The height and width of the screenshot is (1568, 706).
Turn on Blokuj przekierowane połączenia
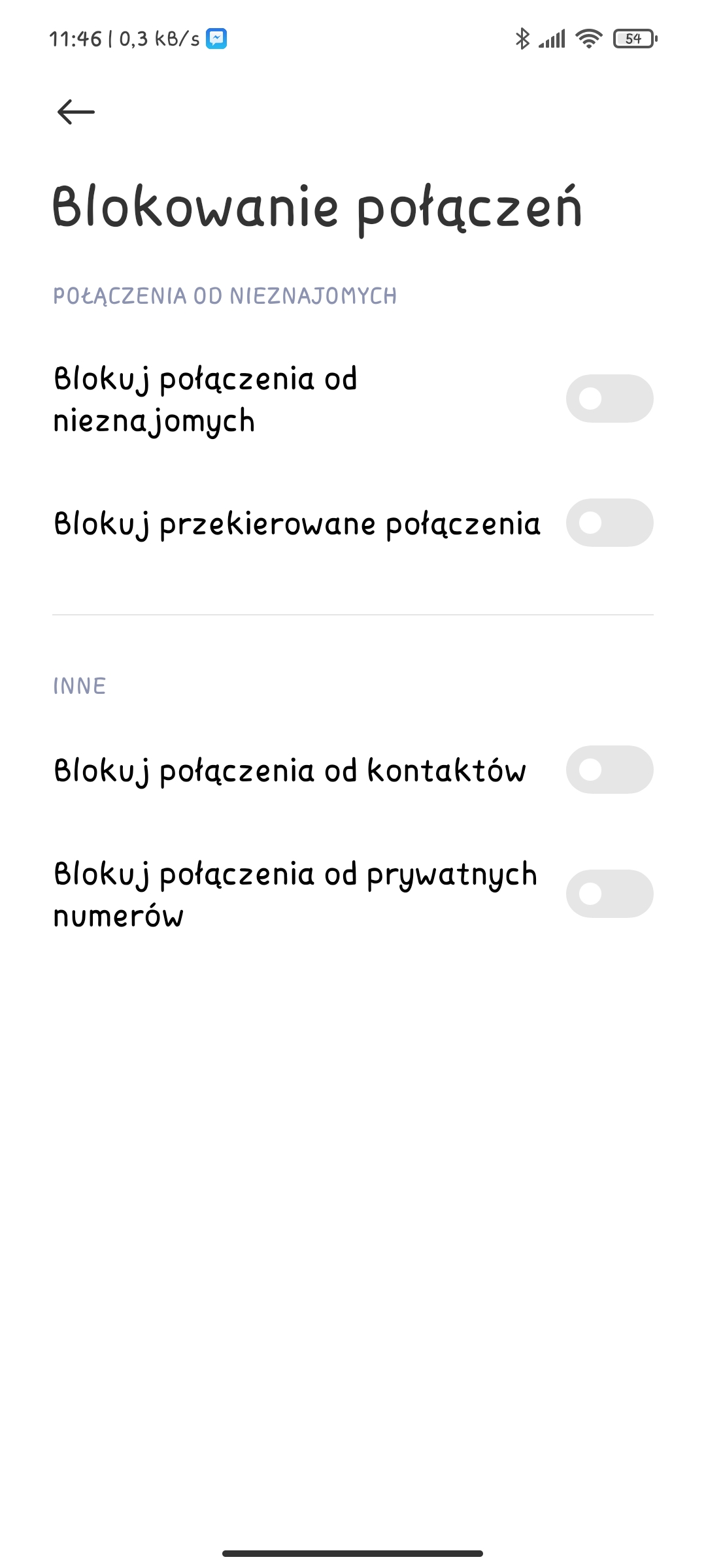pos(609,523)
